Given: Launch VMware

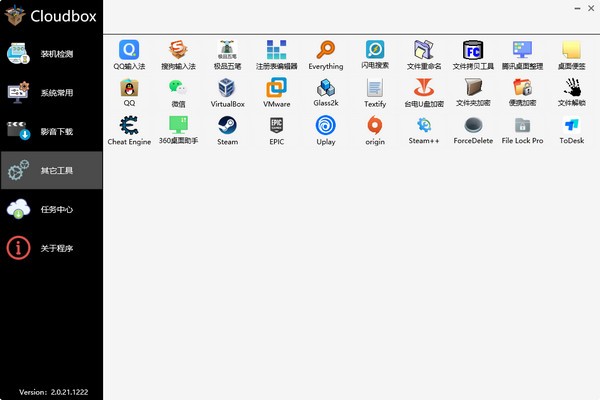Looking at the screenshot, I should pos(277,90).
